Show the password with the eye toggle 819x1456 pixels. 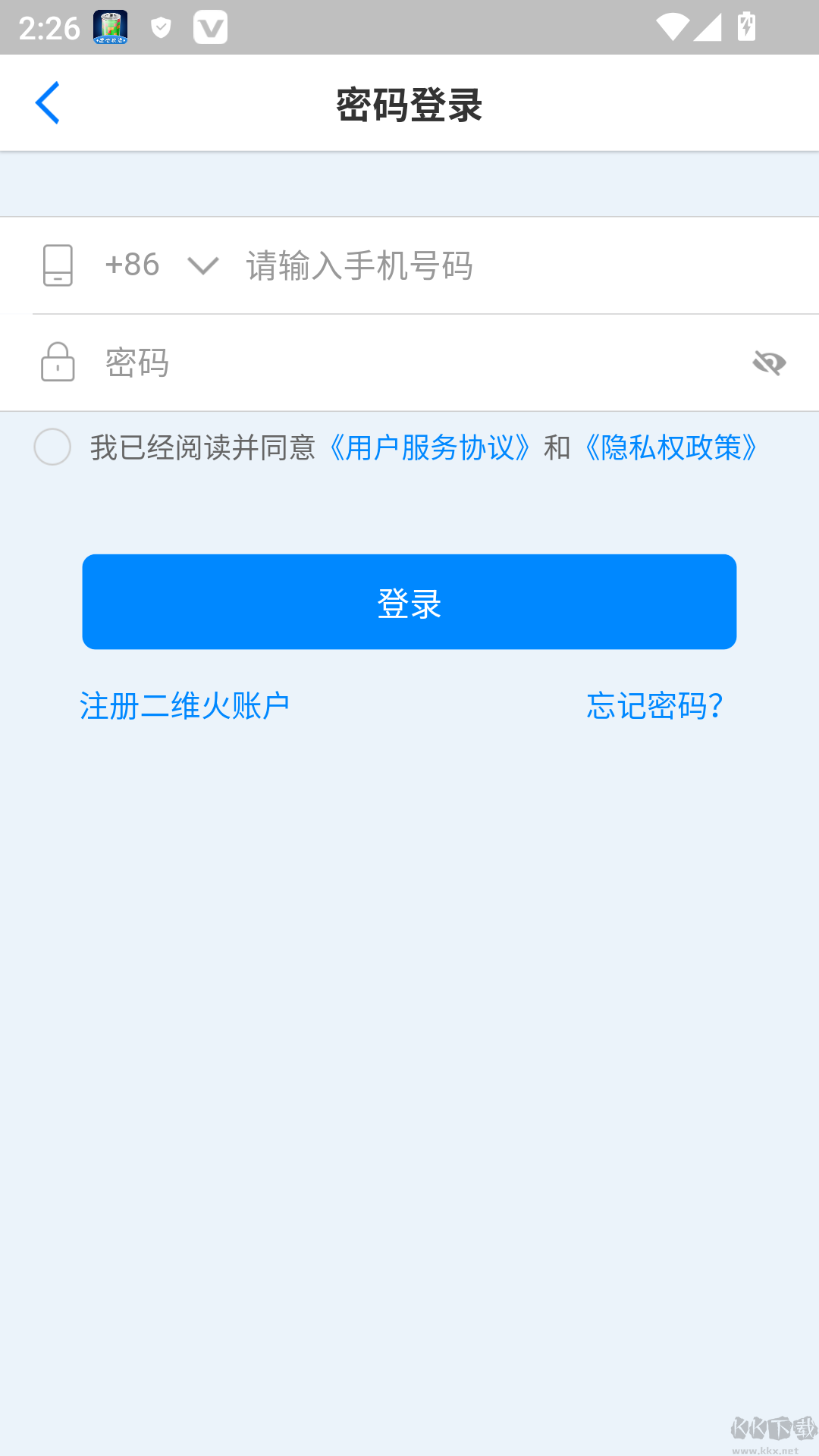click(768, 362)
